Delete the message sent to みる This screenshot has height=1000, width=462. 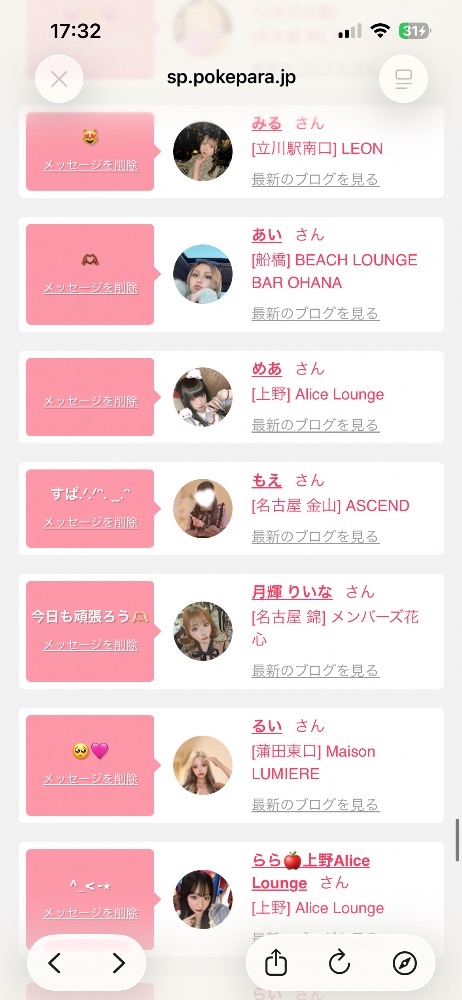(x=91, y=165)
